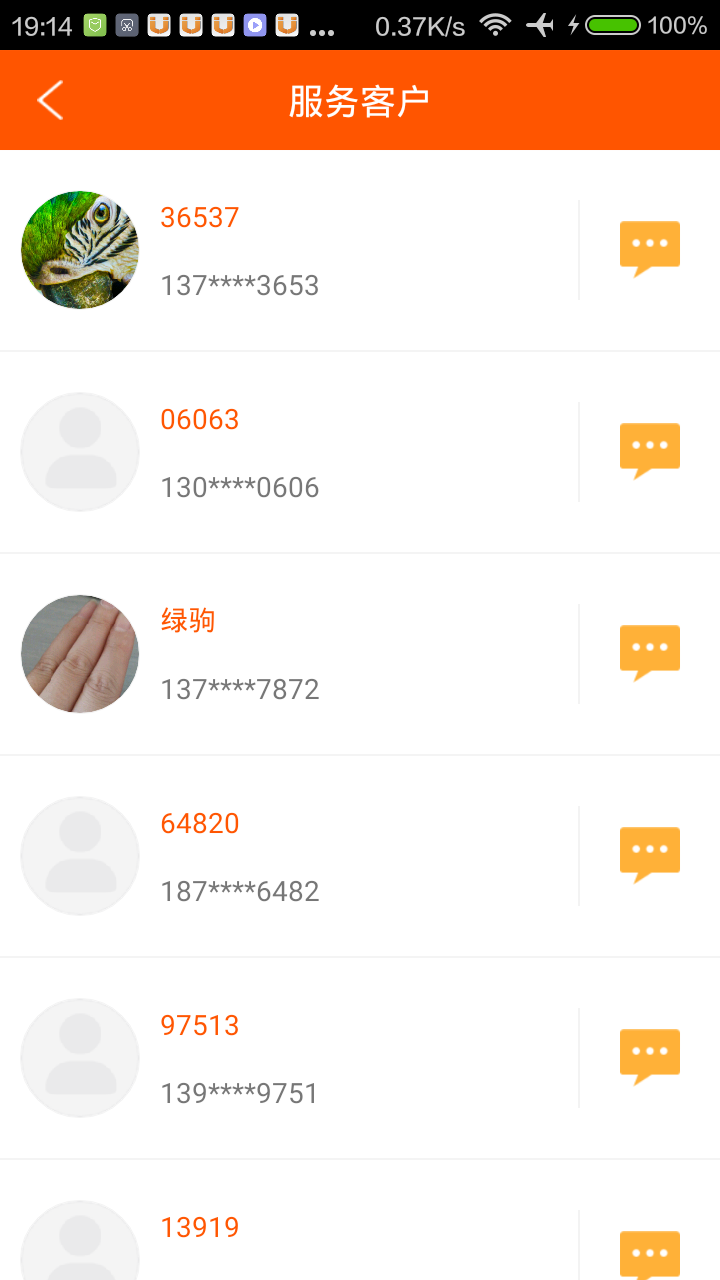The height and width of the screenshot is (1280, 720).
Task: Message customer 36537
Action: coord(649,248)
